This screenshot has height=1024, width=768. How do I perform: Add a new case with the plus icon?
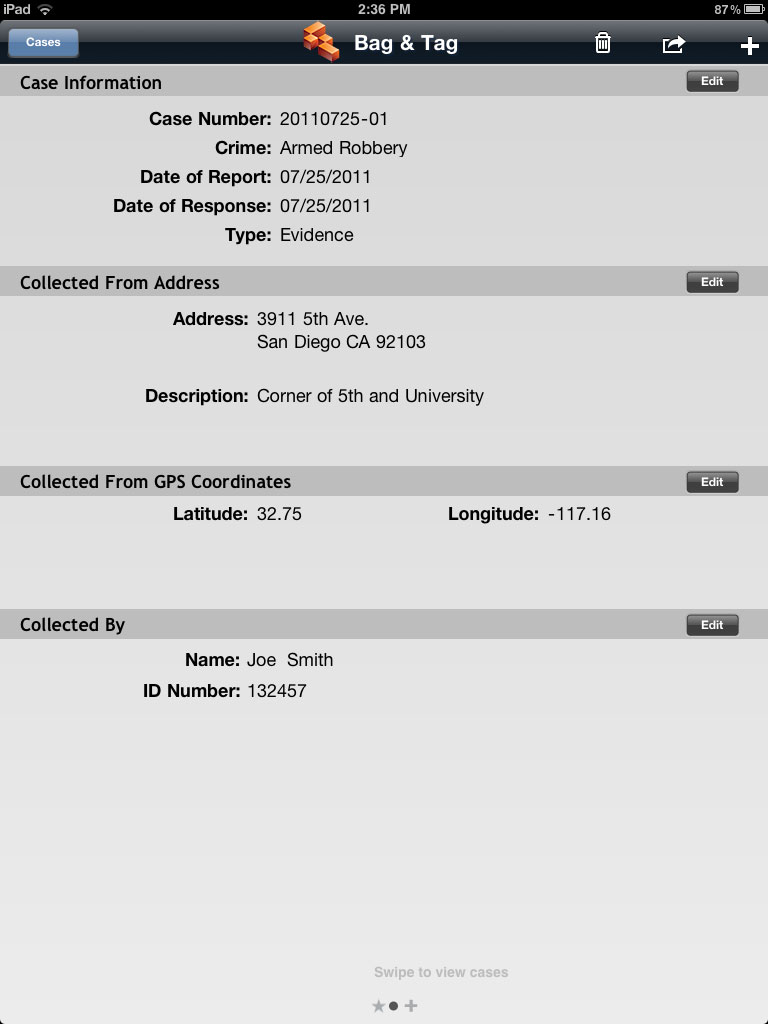pos(749,45)
